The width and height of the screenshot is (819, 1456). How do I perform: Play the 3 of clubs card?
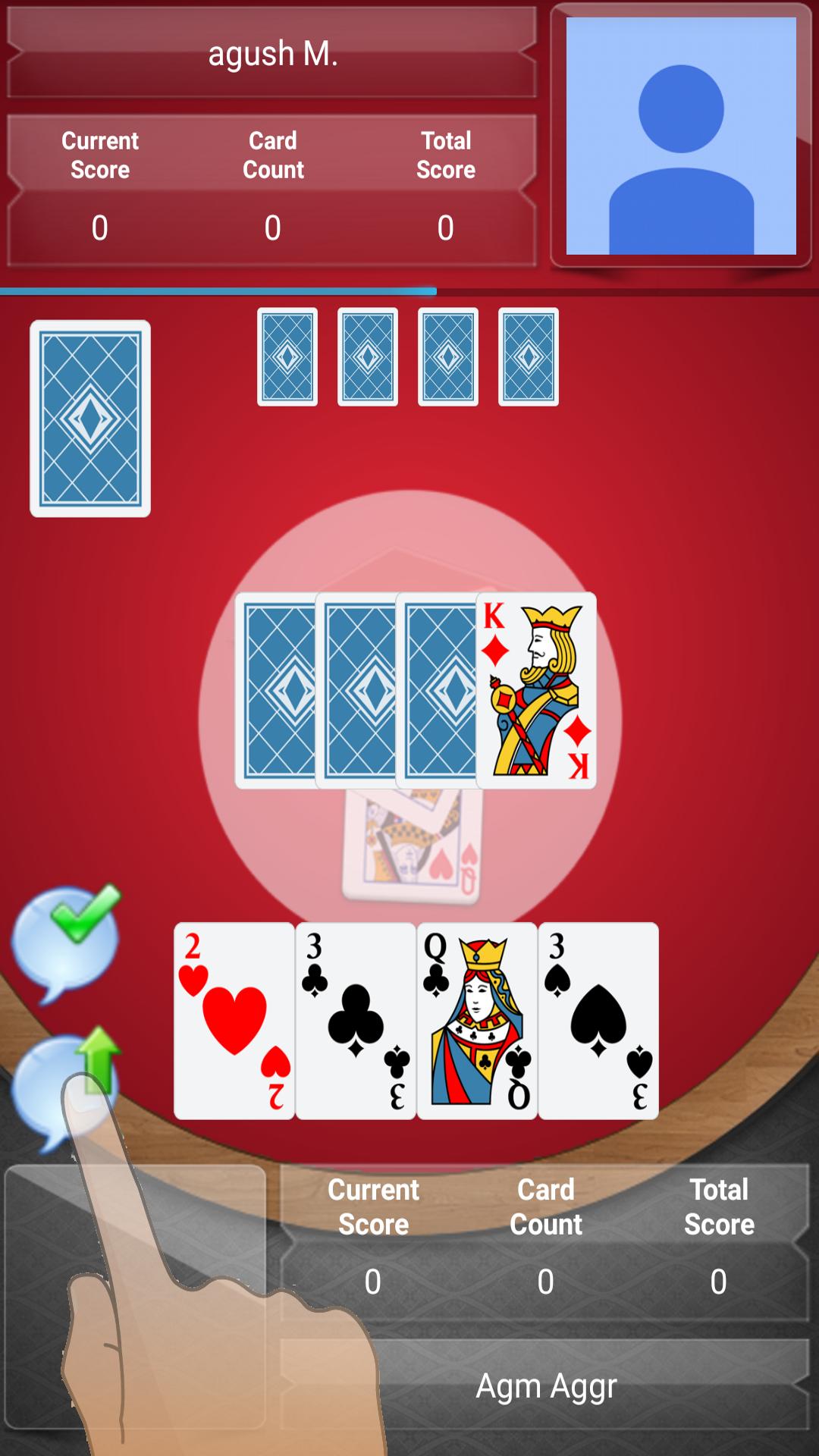pyautogui.click(x=355, y=1020)
